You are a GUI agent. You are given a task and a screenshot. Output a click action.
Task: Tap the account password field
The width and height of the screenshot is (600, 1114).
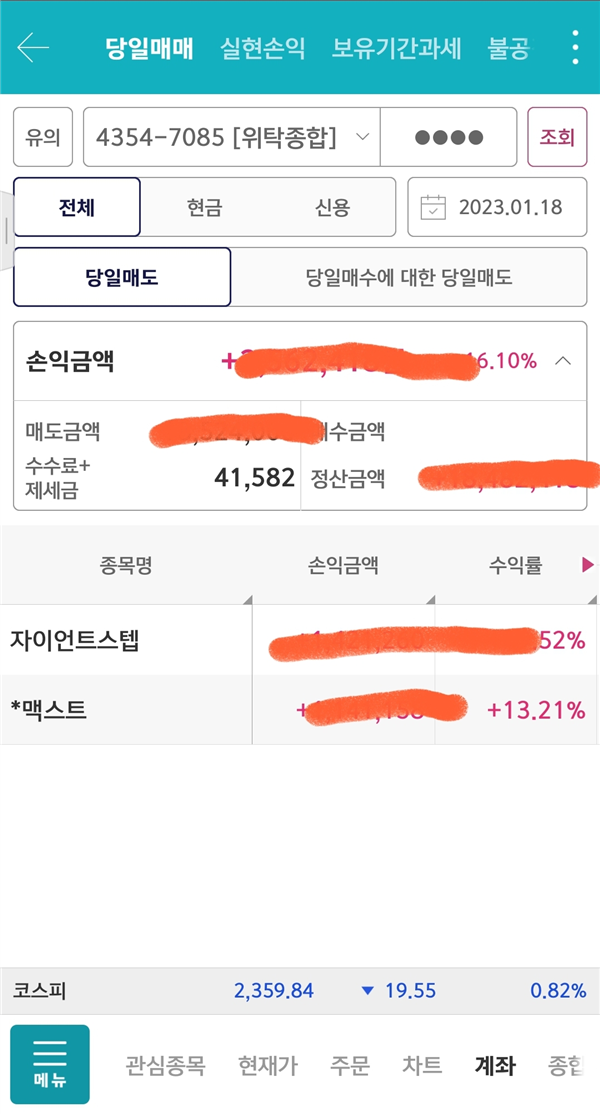click(x=449, y=137)
